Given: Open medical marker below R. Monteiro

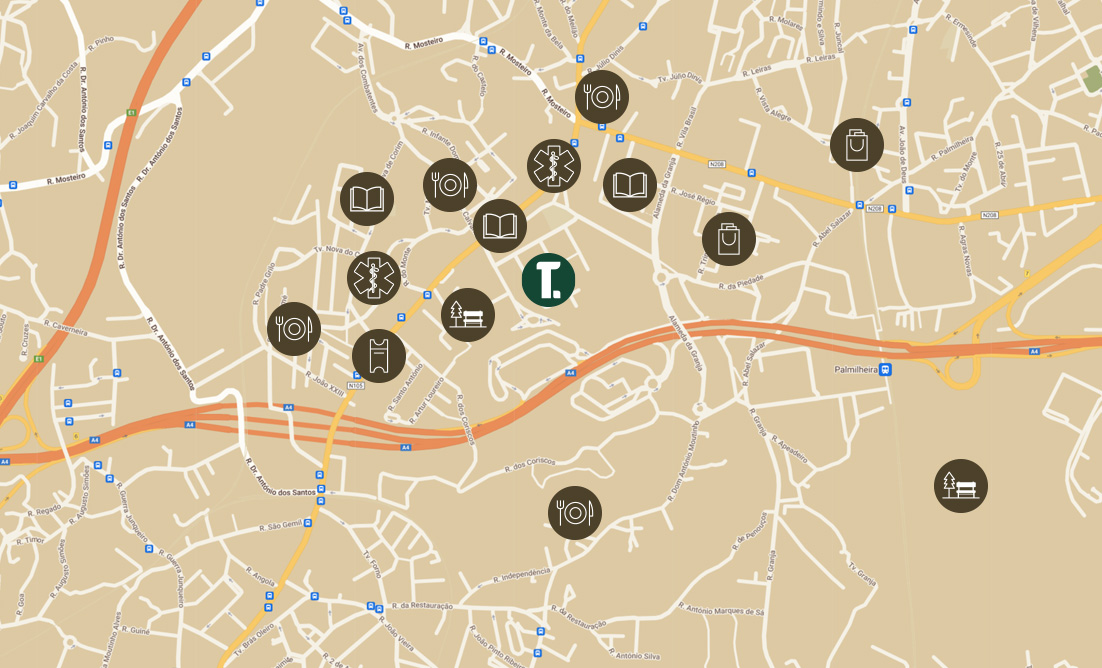Looking at the screenshot, I should tap(554, 166).
